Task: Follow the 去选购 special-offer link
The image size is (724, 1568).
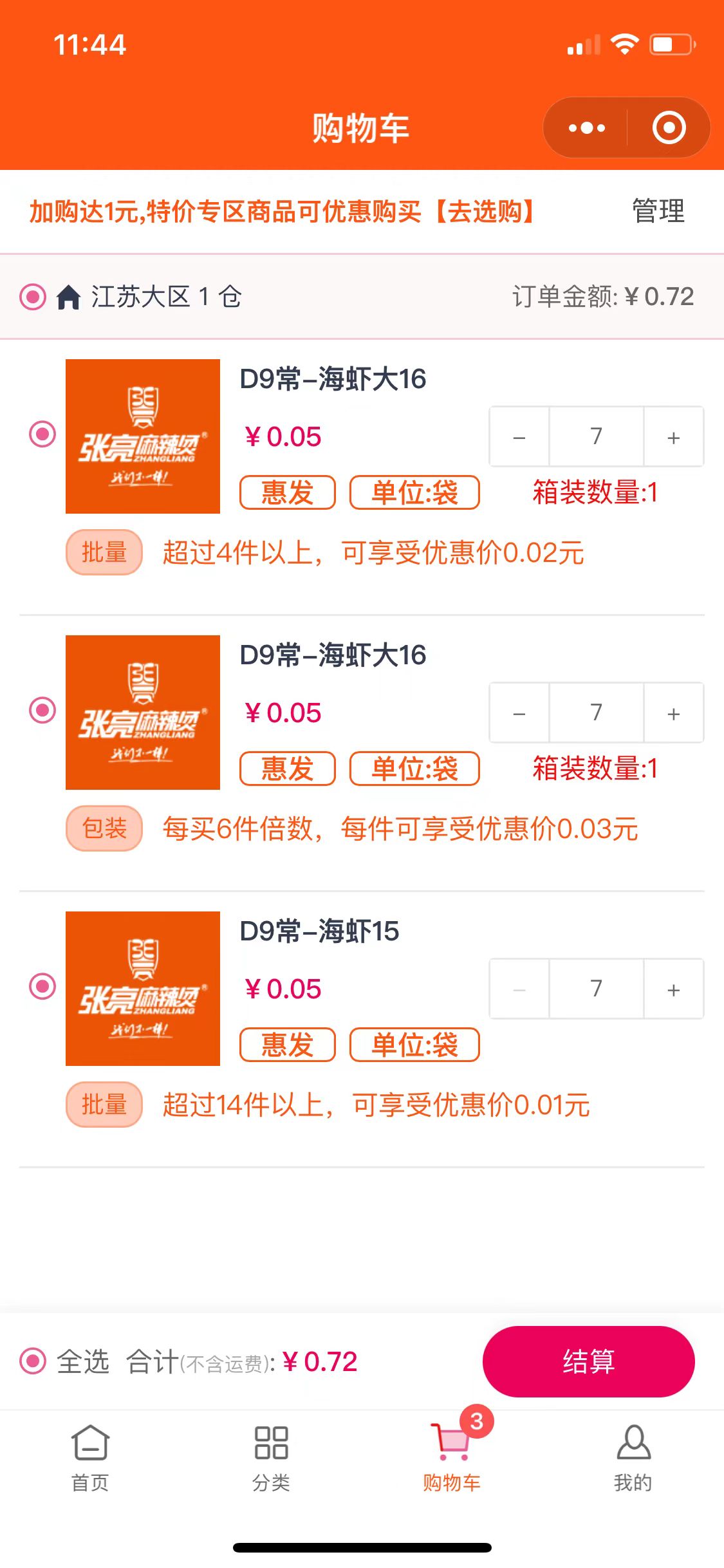Action: (485, 211)
